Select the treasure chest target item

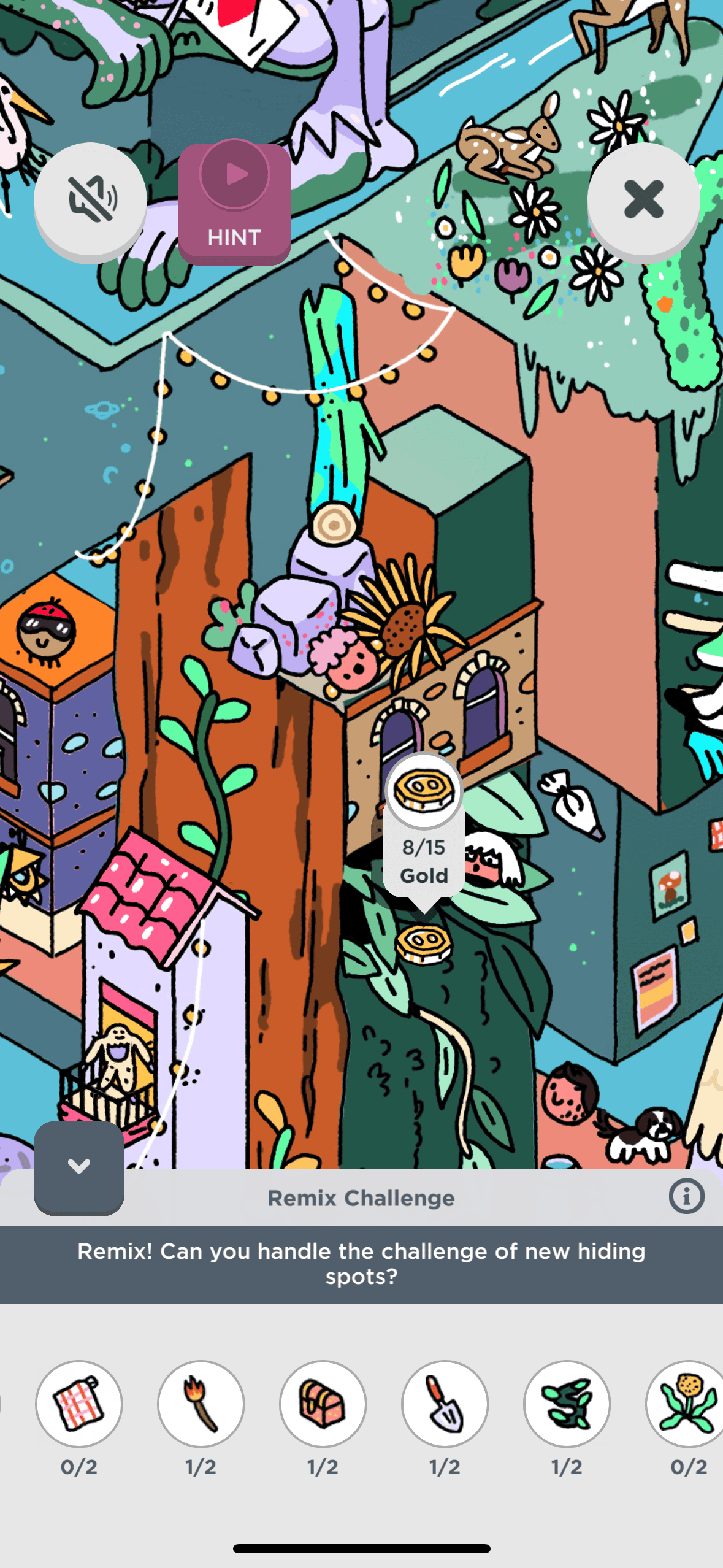tap(323, 1404)
